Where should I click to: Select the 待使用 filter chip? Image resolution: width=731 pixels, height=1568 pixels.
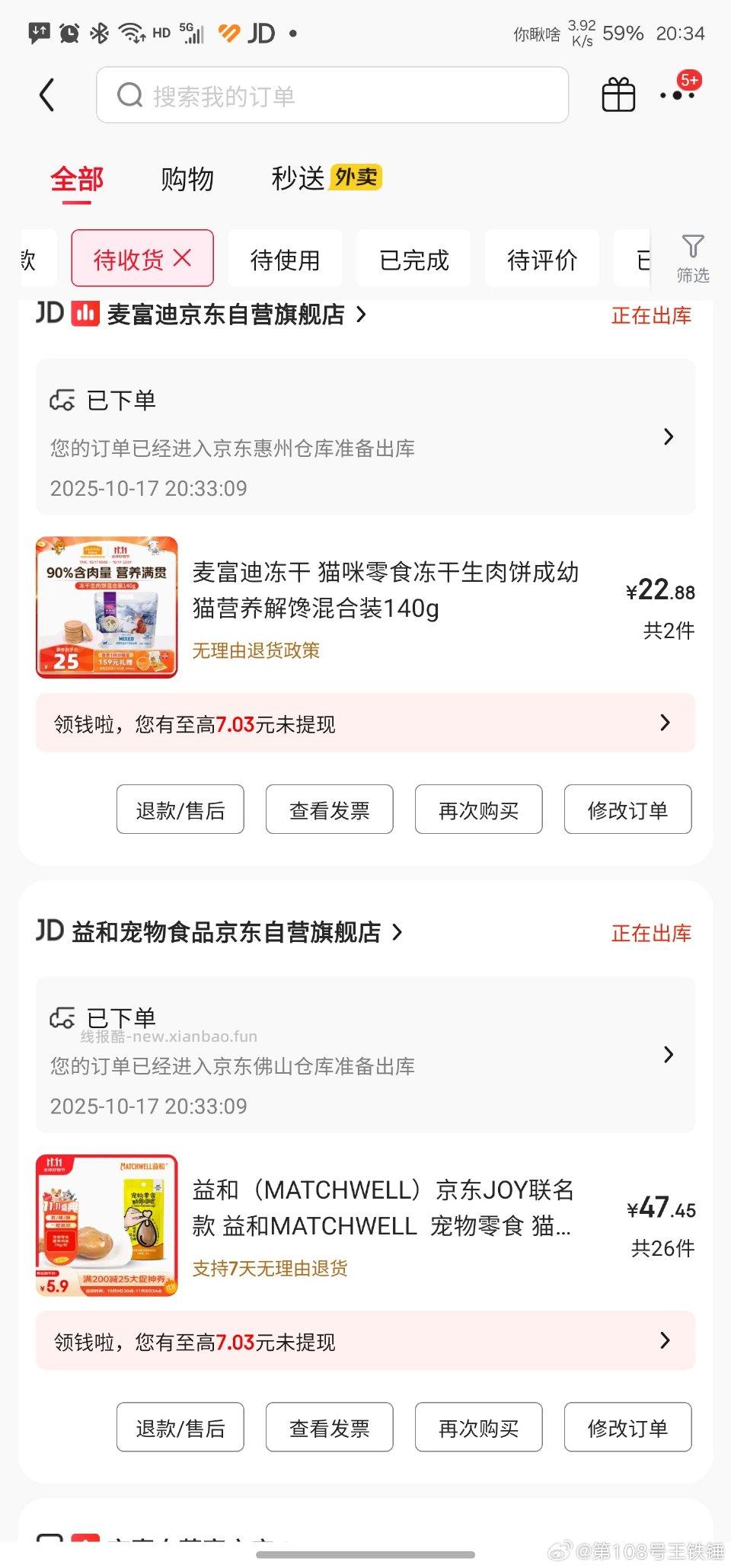[x=285, y=257]
